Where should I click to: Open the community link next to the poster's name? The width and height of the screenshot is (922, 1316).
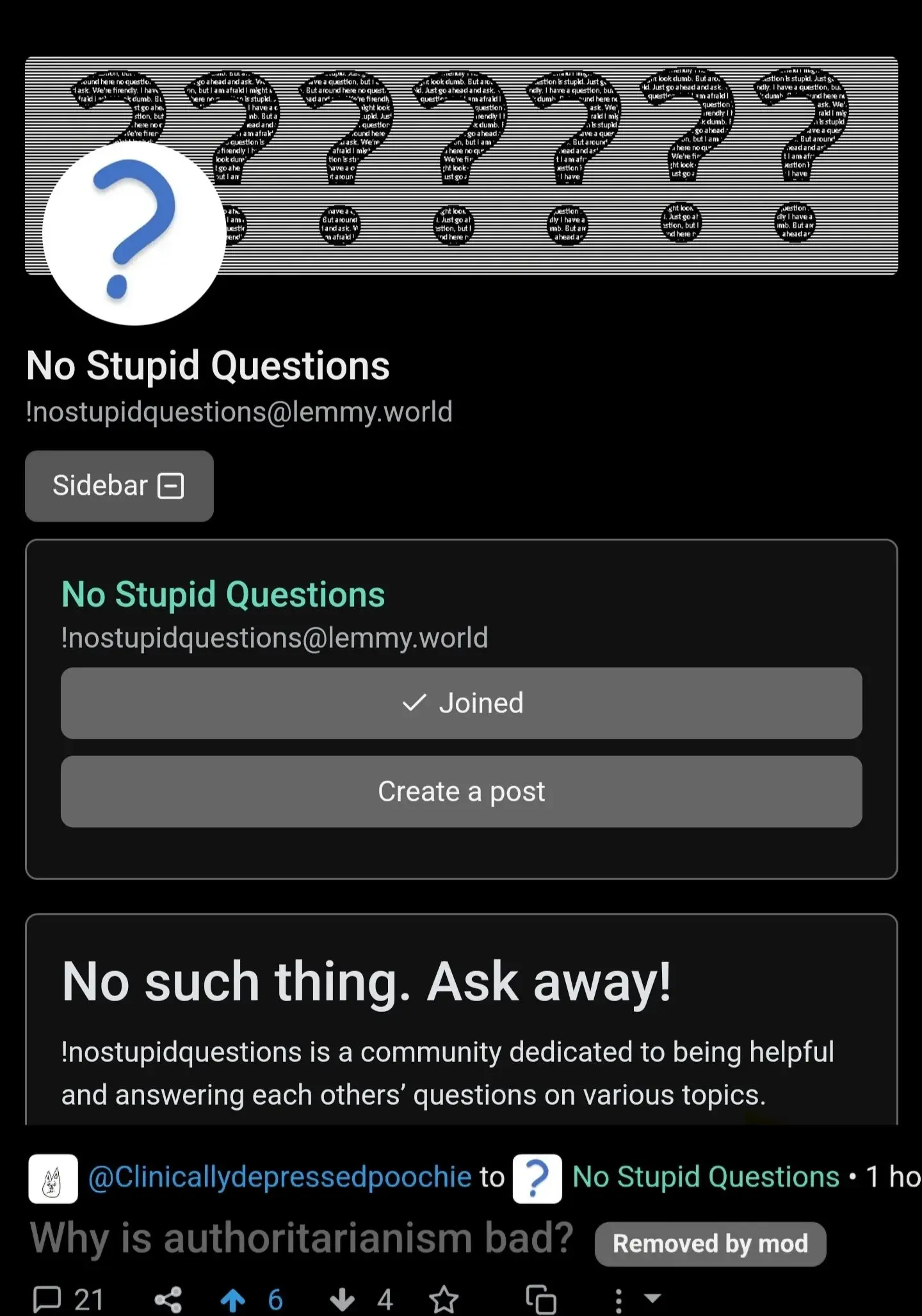[706, 1178]
